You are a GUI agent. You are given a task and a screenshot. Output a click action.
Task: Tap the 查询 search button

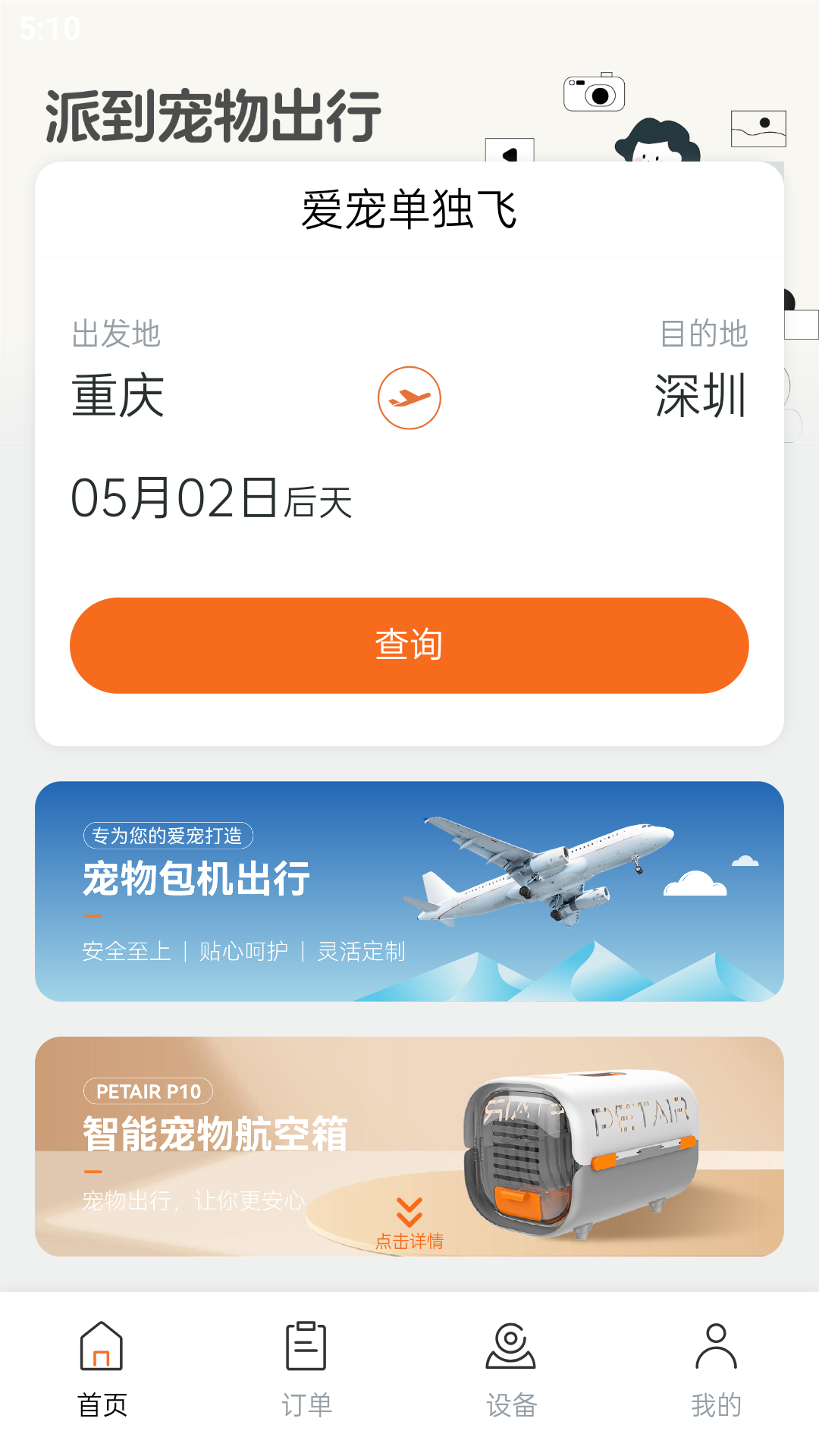(409, 645)
